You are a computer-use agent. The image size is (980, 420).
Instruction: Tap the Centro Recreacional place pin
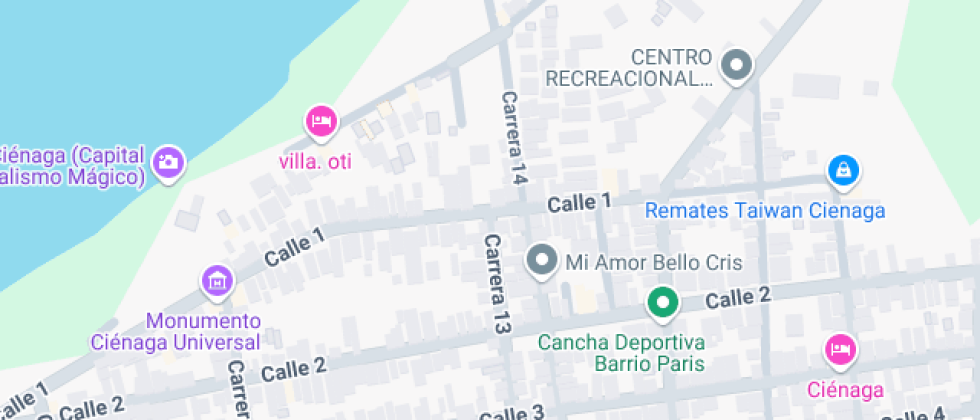coord(738,65)
